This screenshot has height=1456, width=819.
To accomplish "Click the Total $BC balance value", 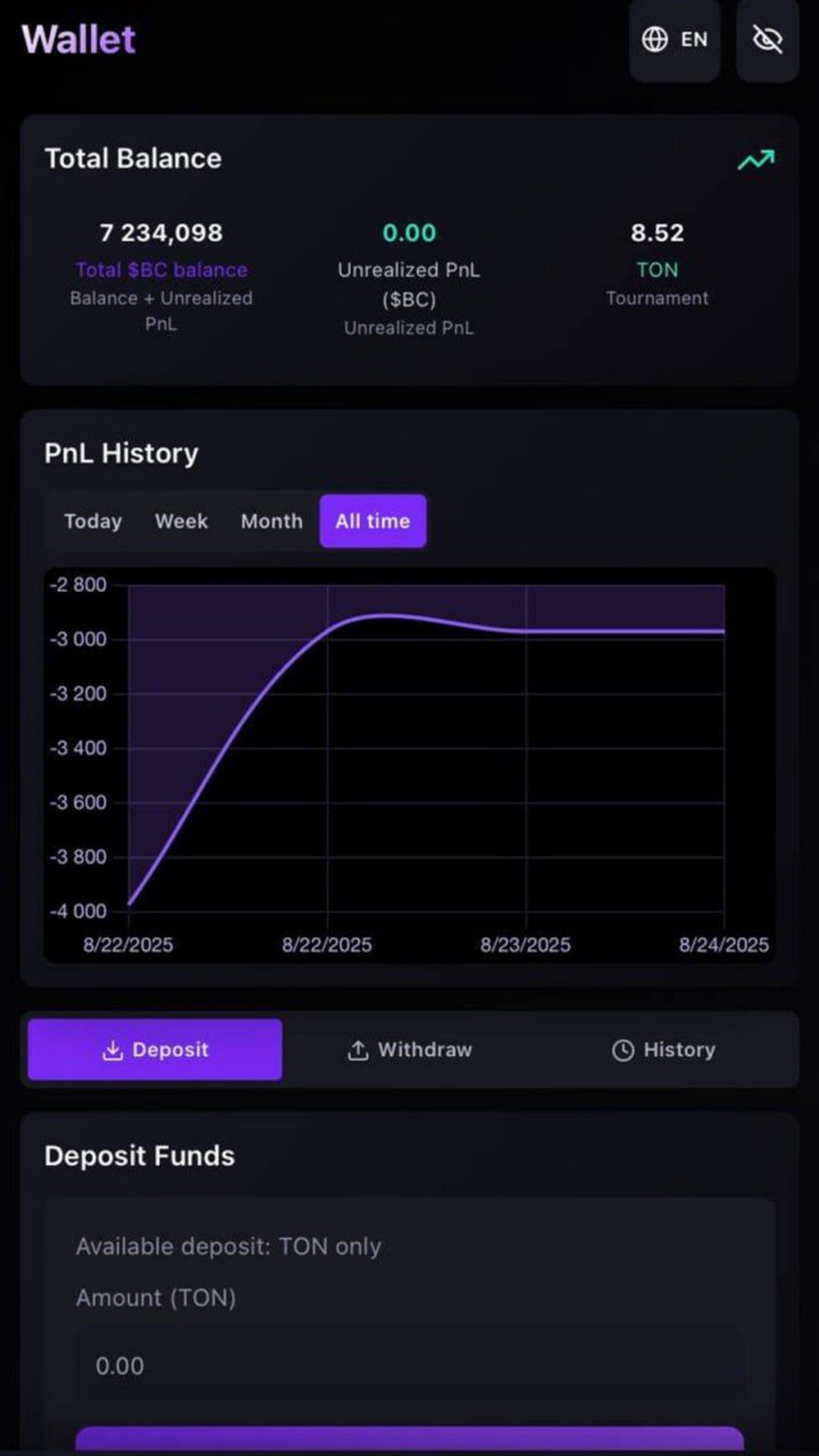I will click(x=161, y=232).
